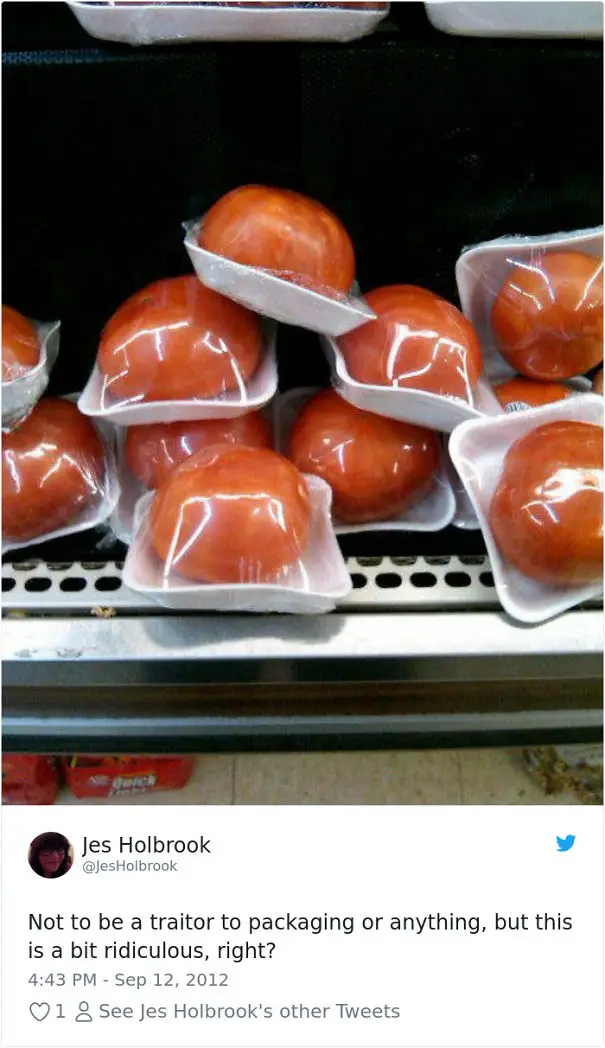
Task: Like the tweet with the heart icon
Action: [40, 1012]
